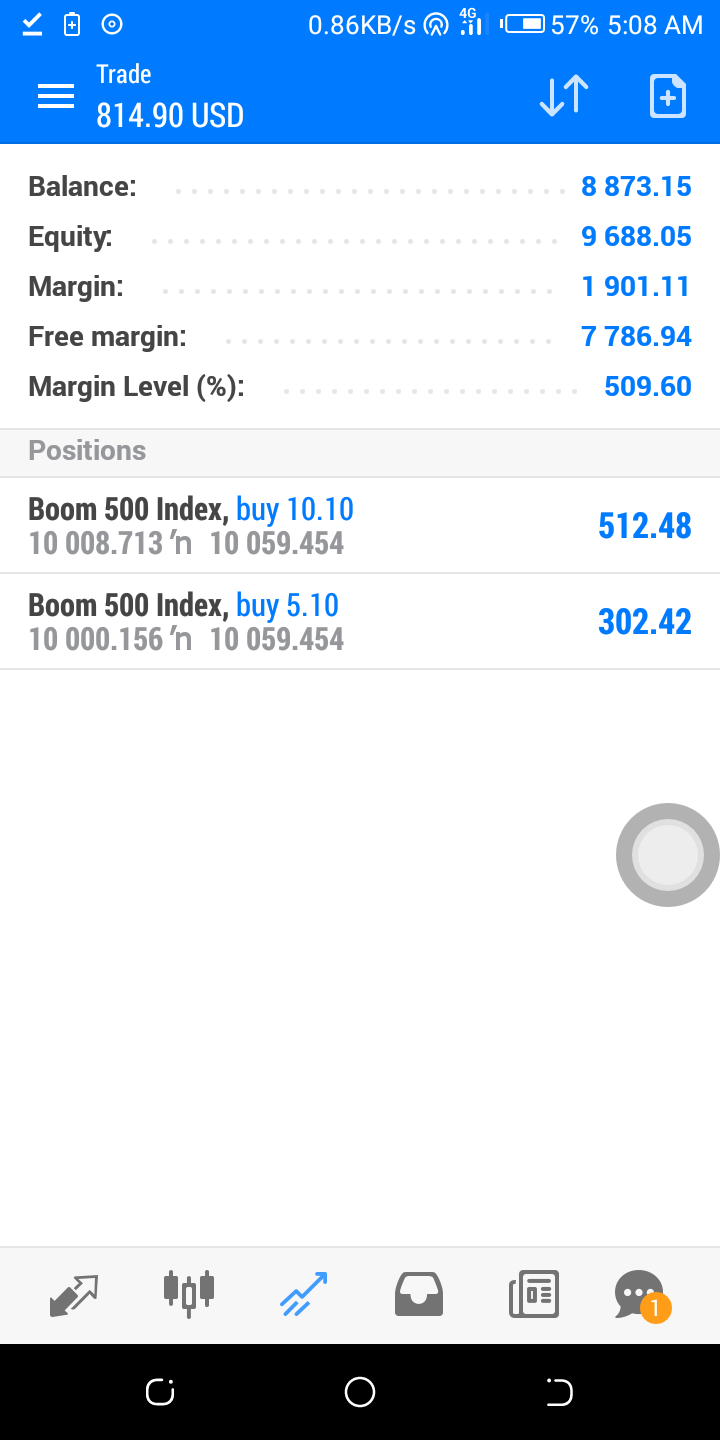The width and height of the screenshot is (720, 1440).
Task: Open the Boom 500 buy 5.10 position
Action: (x=360, y=621)
